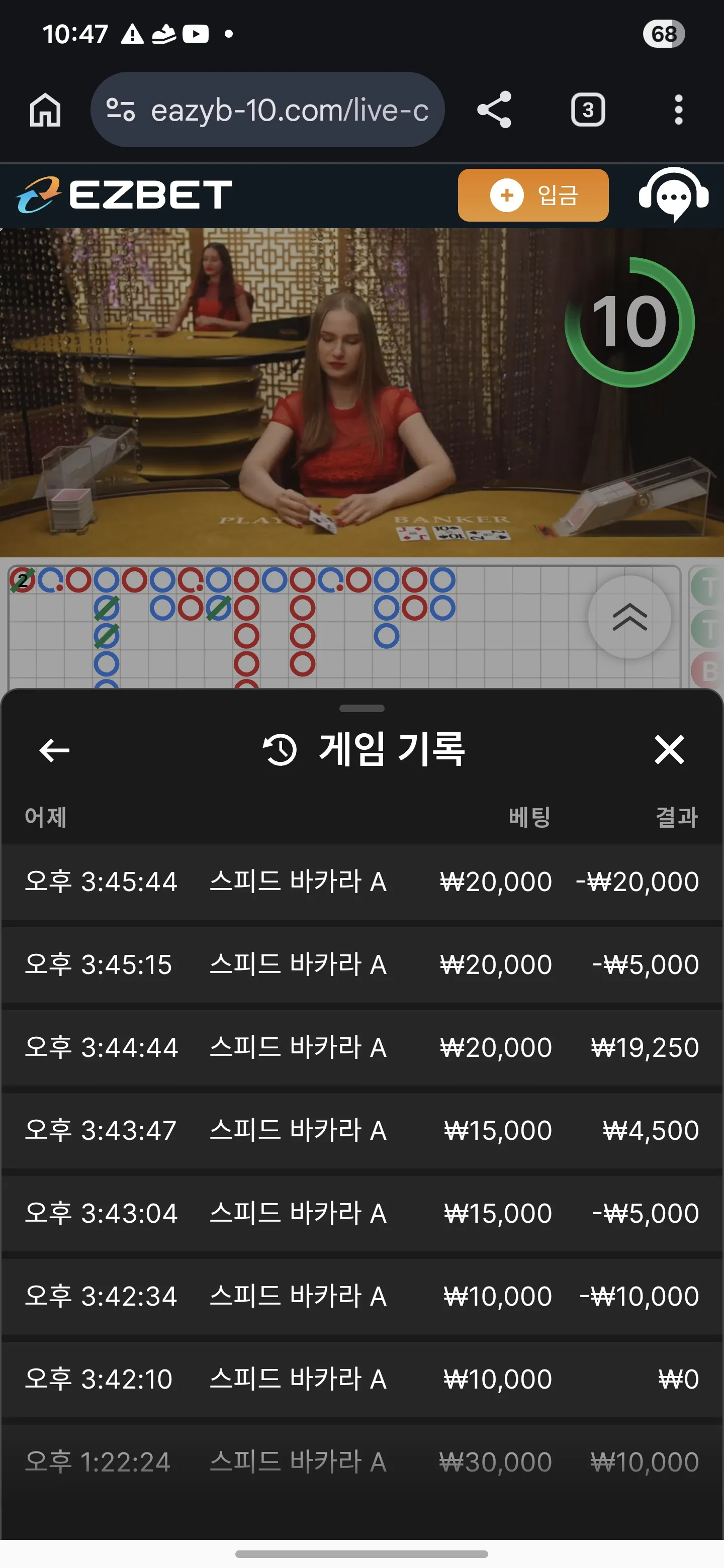The height and width of the screenshot is (1568, 724).
Task: Tap the 입금 deposit button
Action: tap(533, 195)
